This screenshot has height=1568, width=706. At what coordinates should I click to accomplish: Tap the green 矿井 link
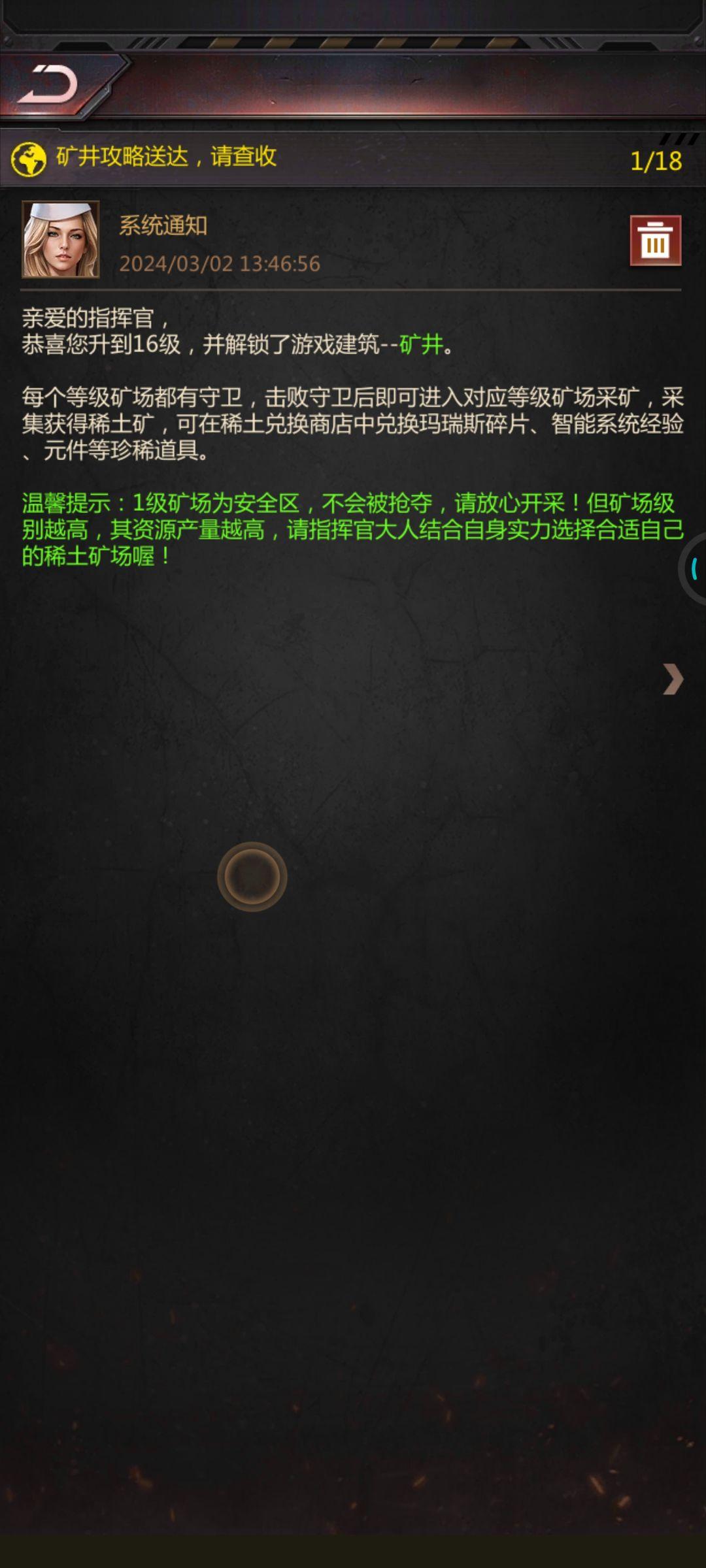click(x=421, y=344)
